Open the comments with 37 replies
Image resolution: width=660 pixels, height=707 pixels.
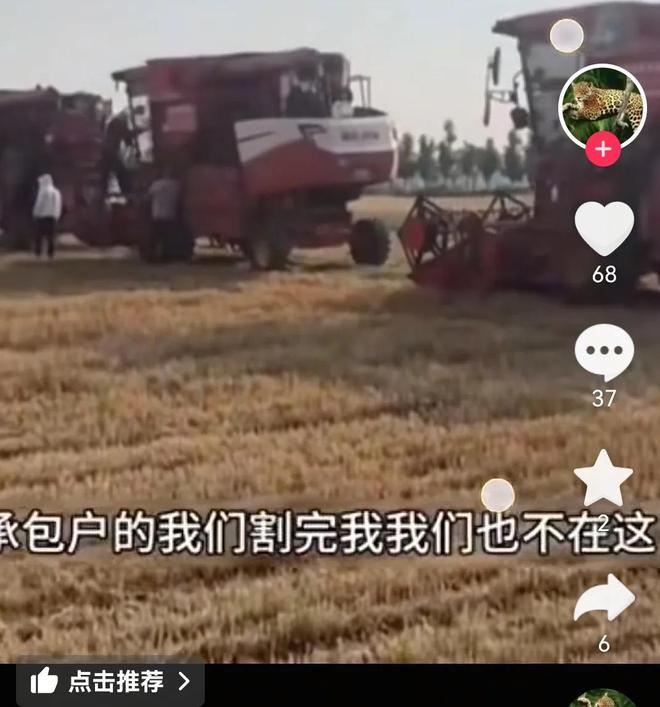tap(604, 354)
